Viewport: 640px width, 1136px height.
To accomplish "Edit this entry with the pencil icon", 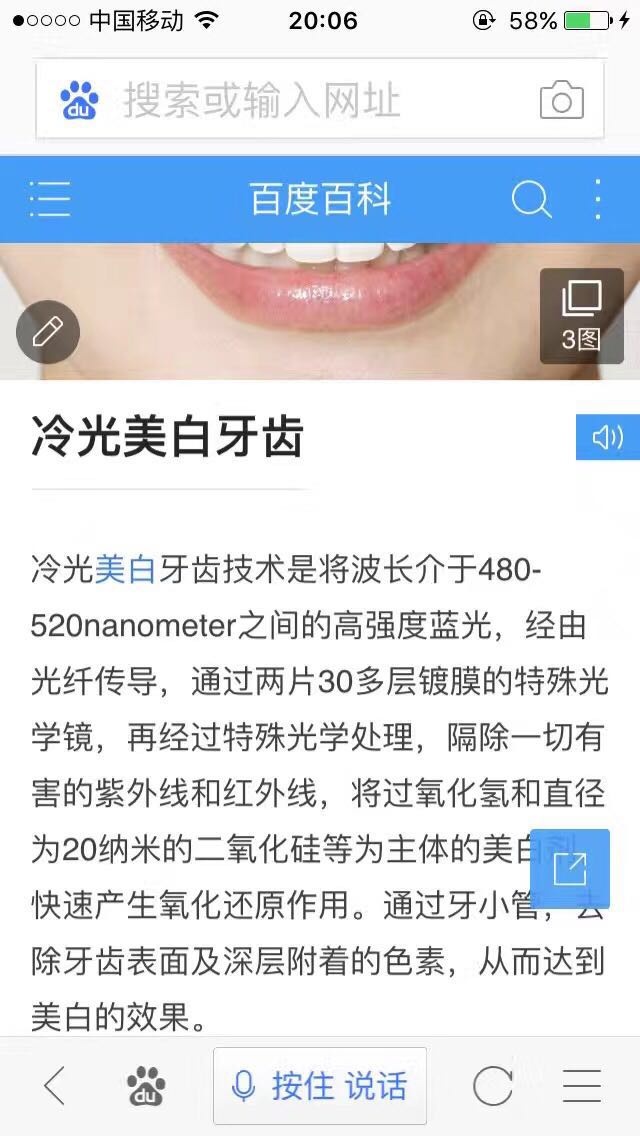I will (x=48, y=332).
